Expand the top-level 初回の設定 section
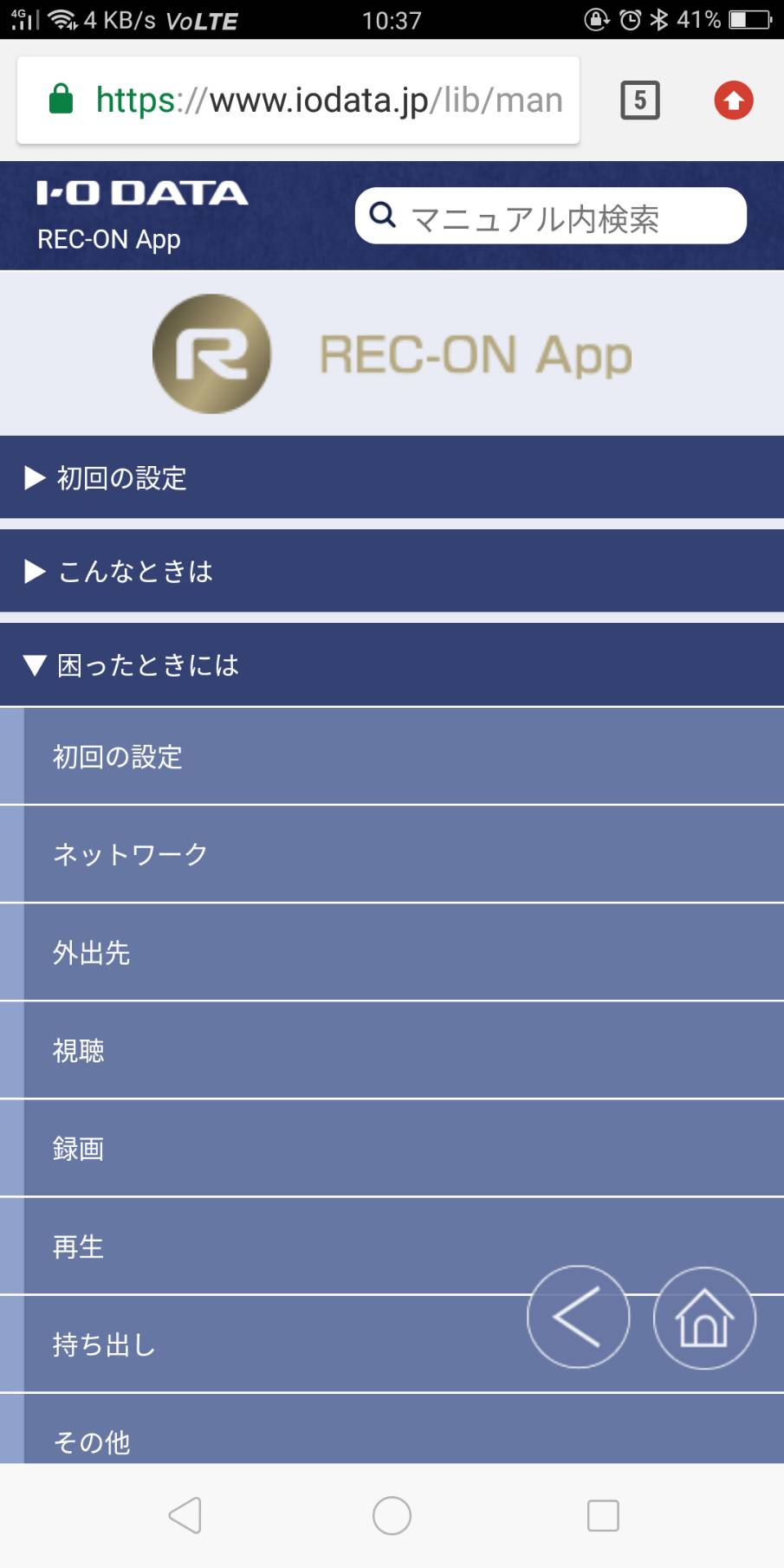The image size is (784, 1568). (x=392, y=477)
